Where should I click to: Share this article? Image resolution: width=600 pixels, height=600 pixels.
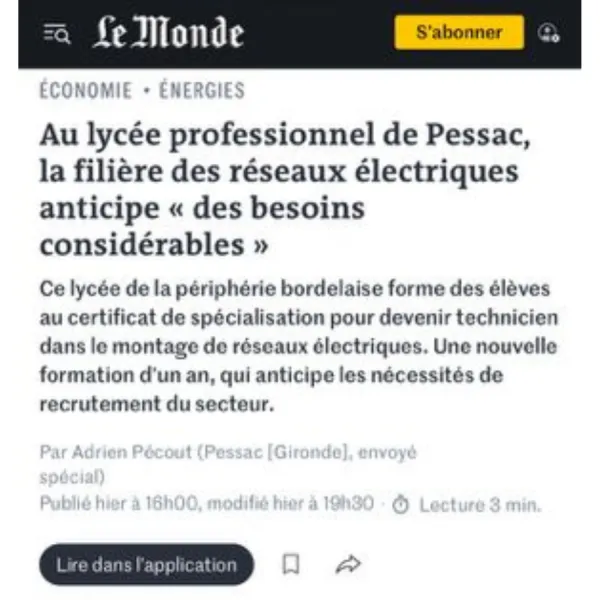348,565
